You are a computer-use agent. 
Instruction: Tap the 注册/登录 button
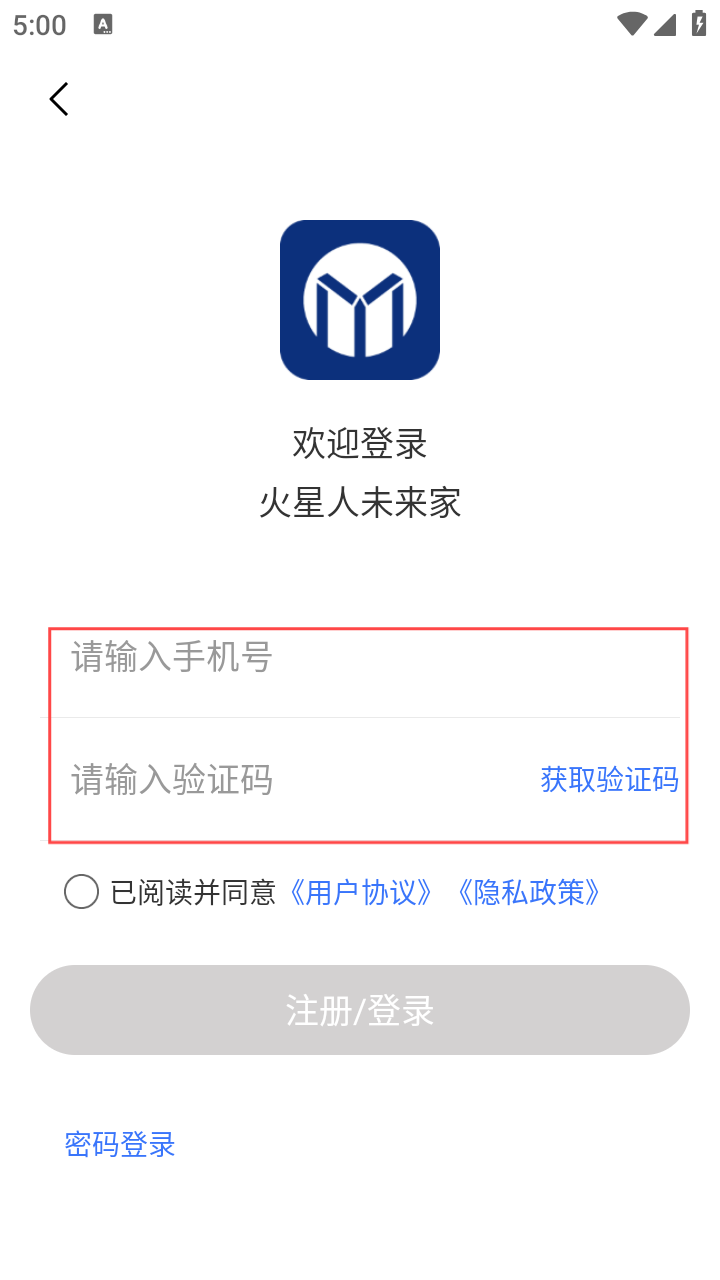coord(360,1010)
